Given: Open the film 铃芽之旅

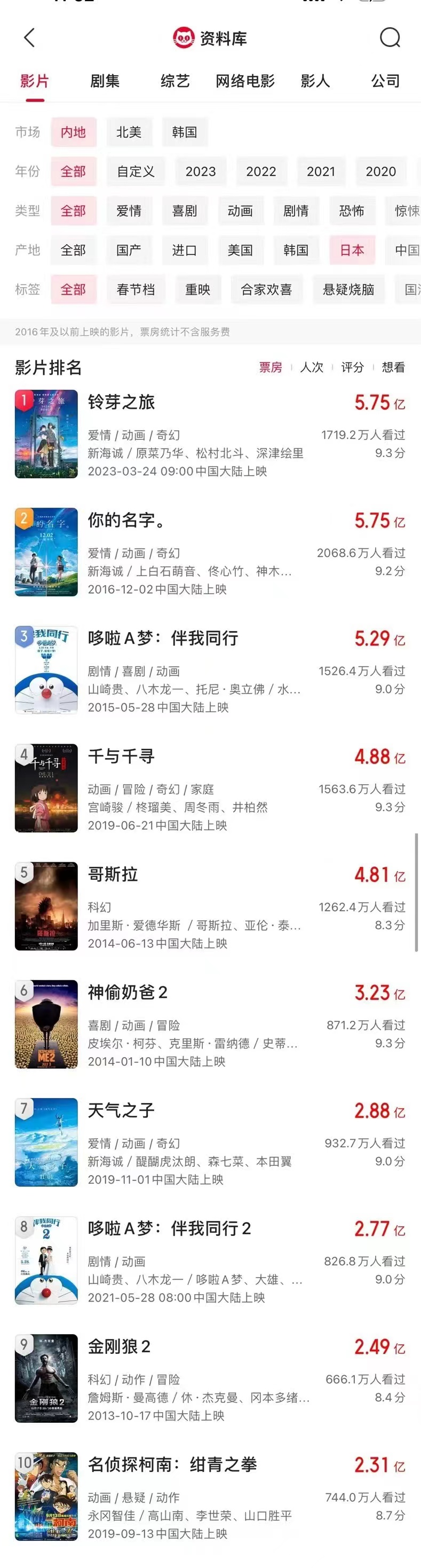Looking at the screenshot, I should 122,403.
